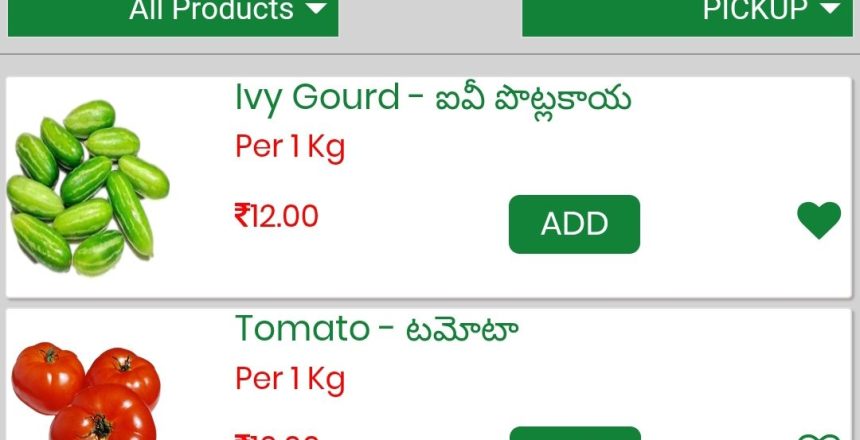View the Tomato product details
This screenshot has height=440, width=860.
[x=376, y=329]
